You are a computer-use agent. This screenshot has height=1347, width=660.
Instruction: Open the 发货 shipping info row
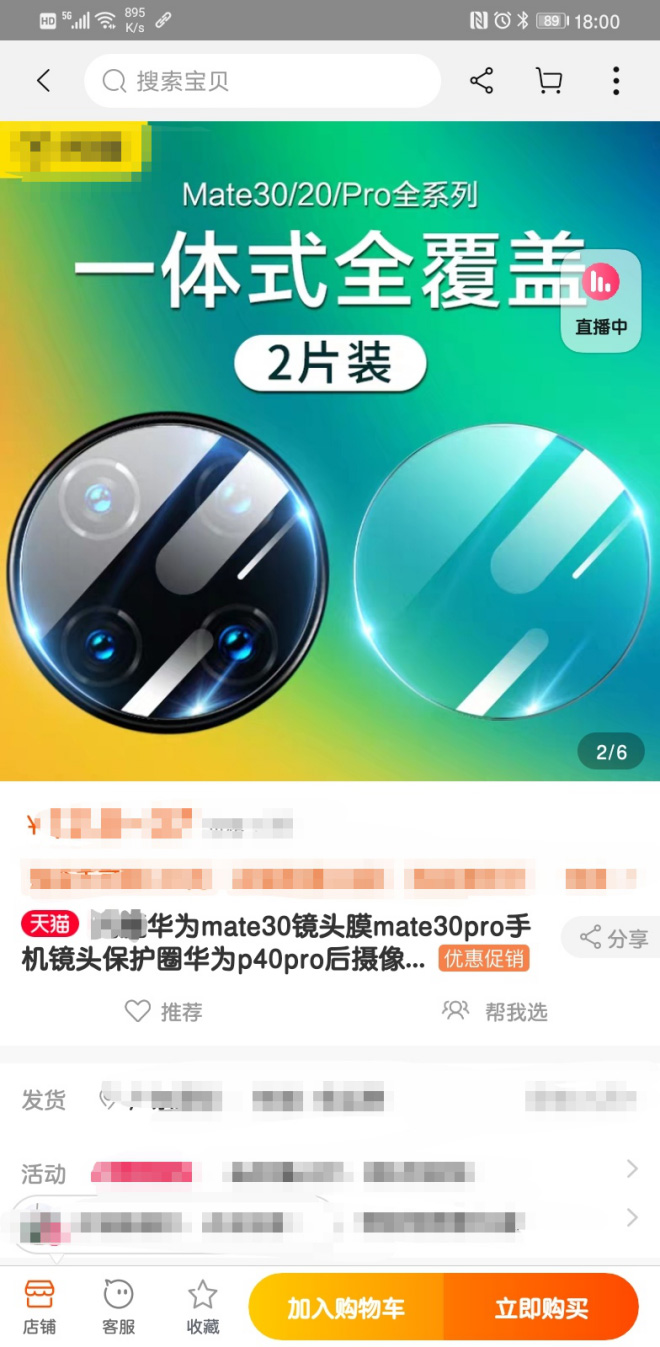click(x=330, y=1100)
